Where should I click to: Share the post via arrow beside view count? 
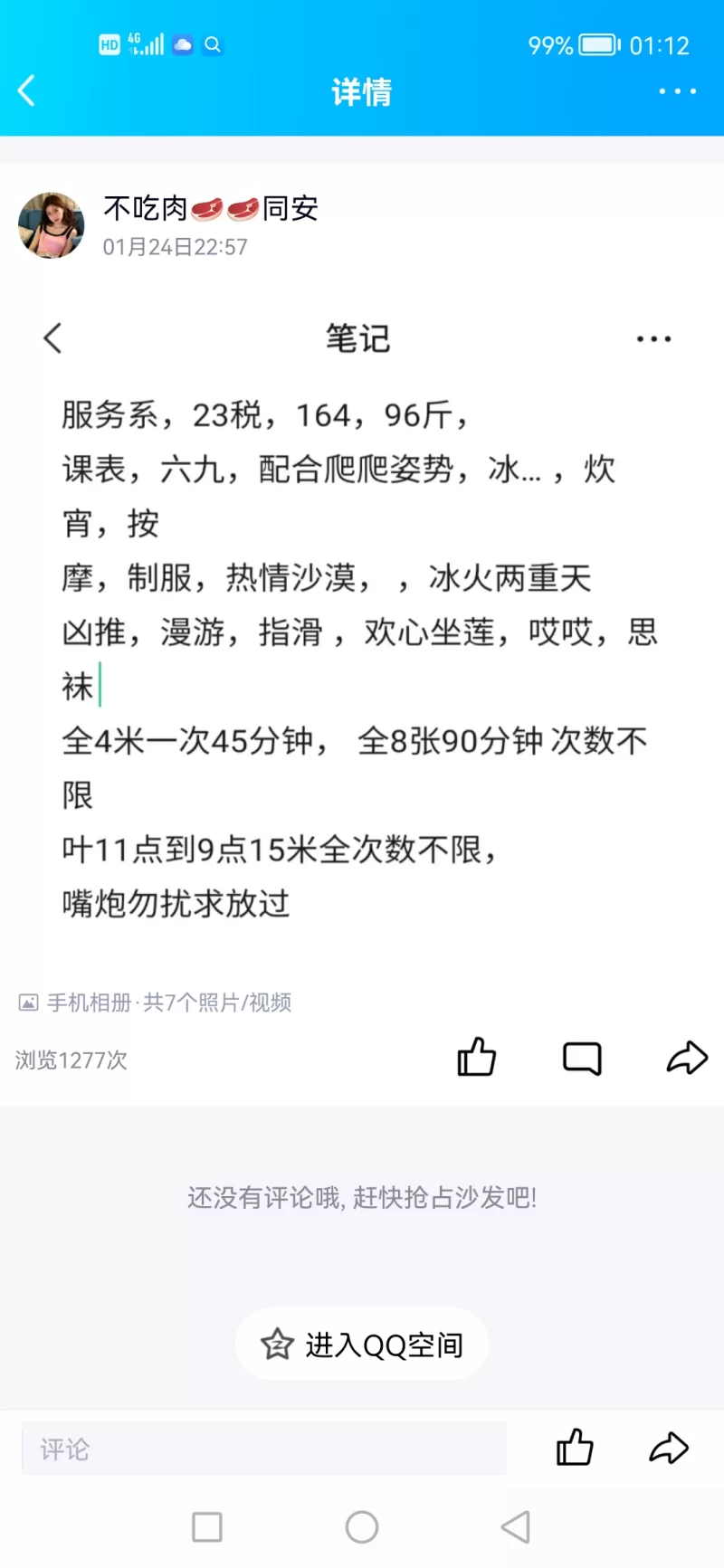tap(687, 1057)
